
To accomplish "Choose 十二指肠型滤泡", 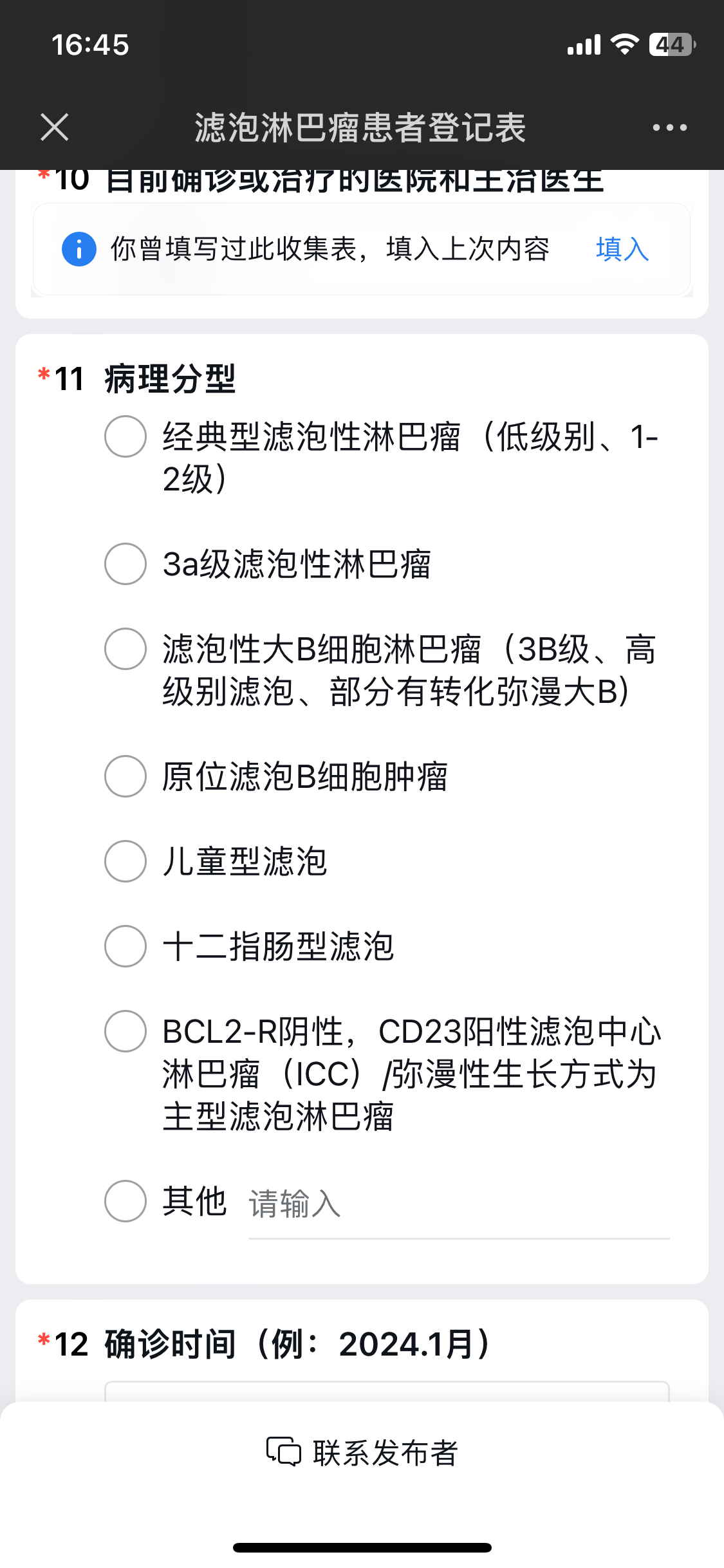I will click(125, 946).
